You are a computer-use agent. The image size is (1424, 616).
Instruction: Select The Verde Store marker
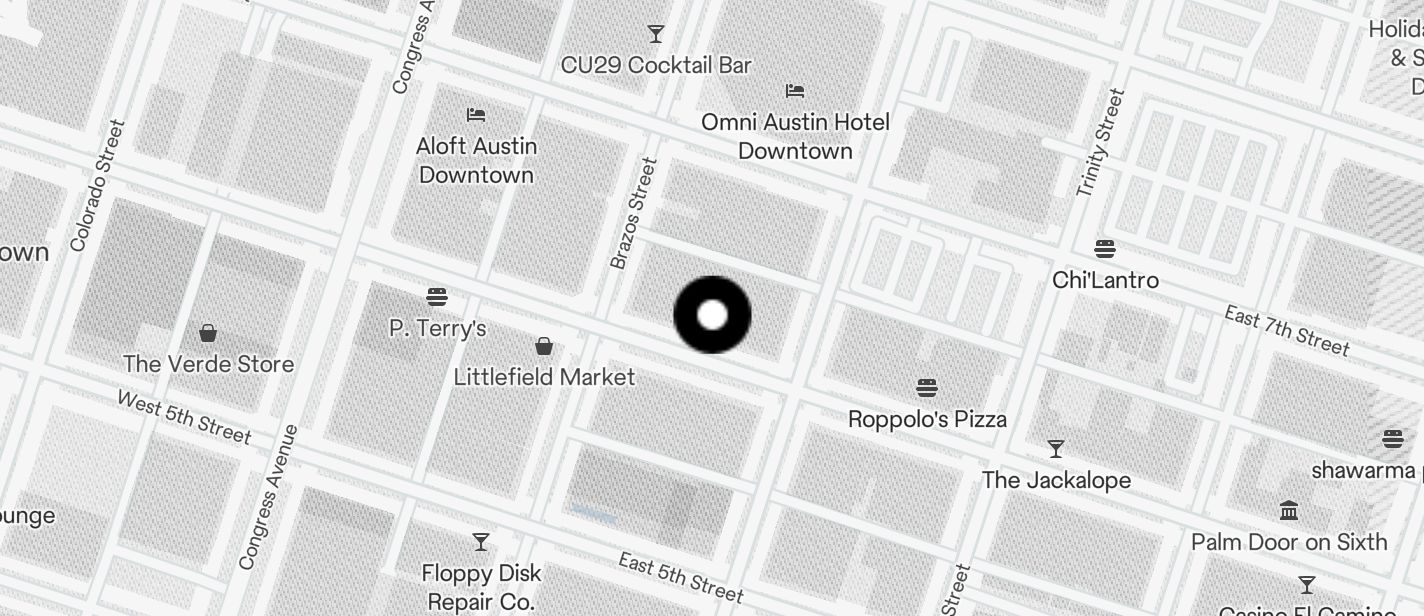click(x=208, y=333)
